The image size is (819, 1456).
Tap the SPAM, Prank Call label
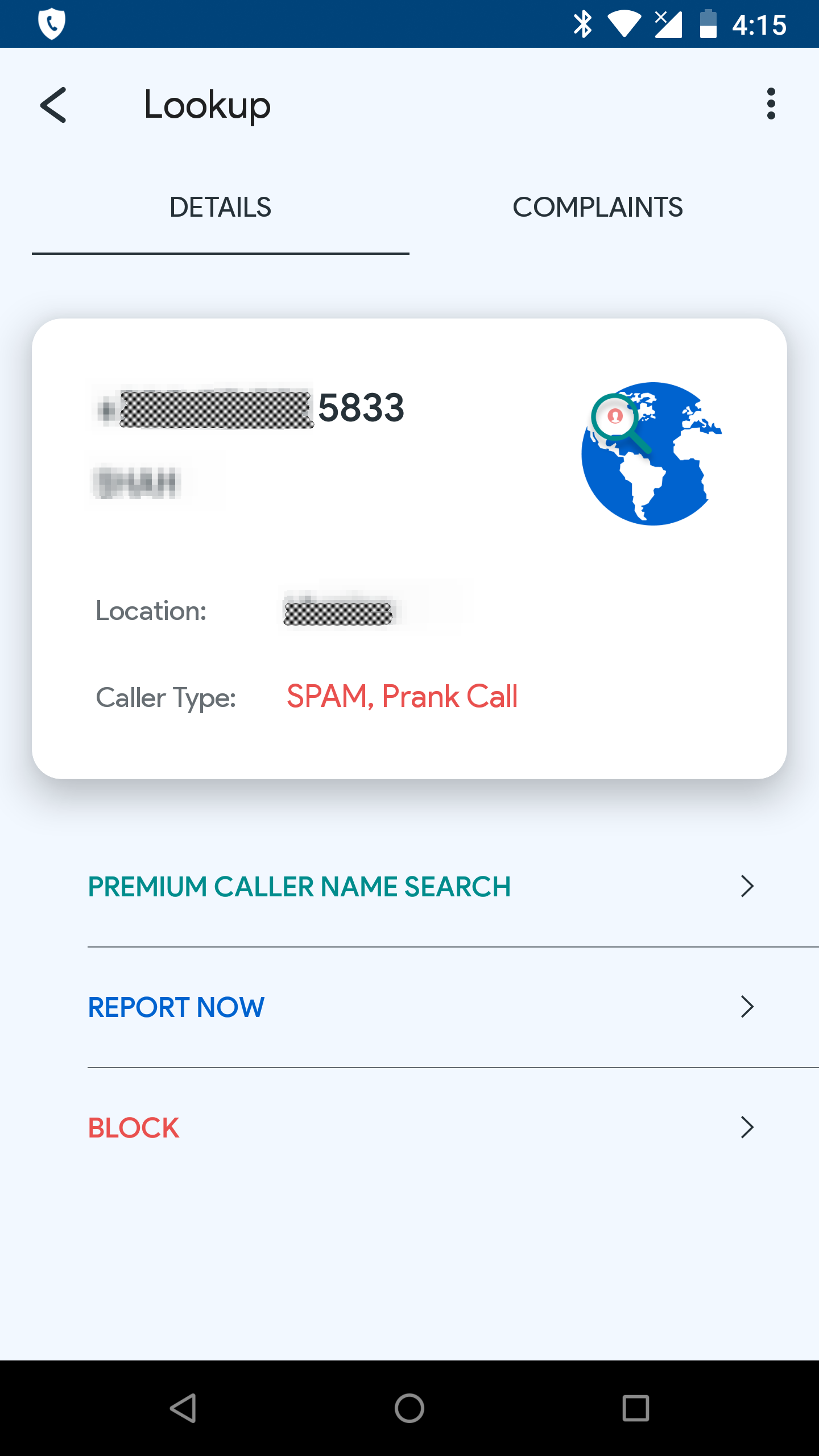coord(402,697)
